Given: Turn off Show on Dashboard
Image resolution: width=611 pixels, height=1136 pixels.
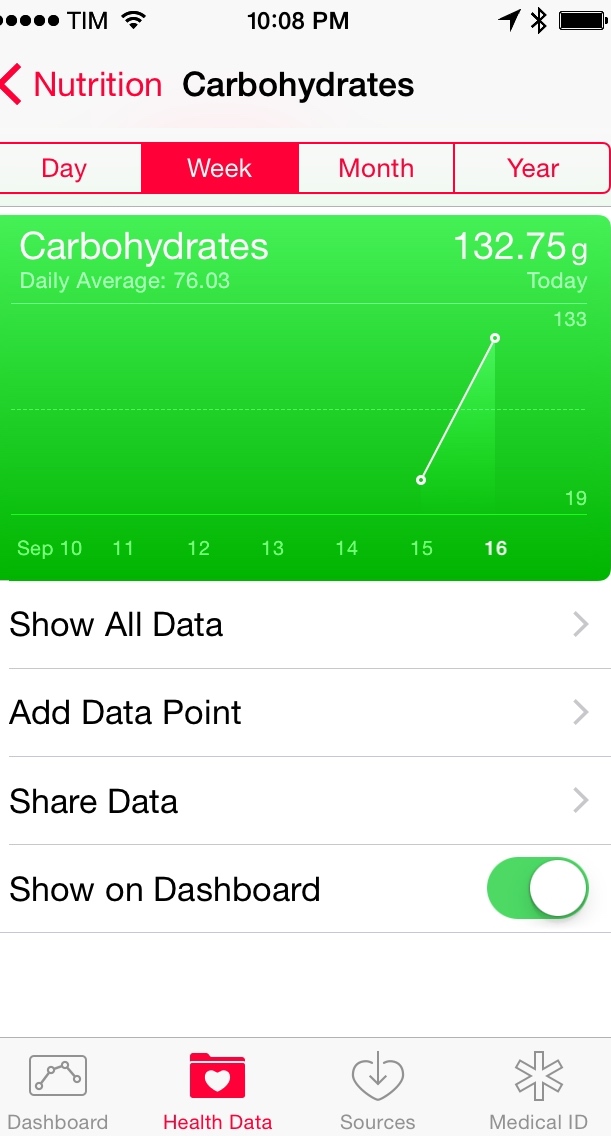Looking at the screenshot, I should pos(537,888).
